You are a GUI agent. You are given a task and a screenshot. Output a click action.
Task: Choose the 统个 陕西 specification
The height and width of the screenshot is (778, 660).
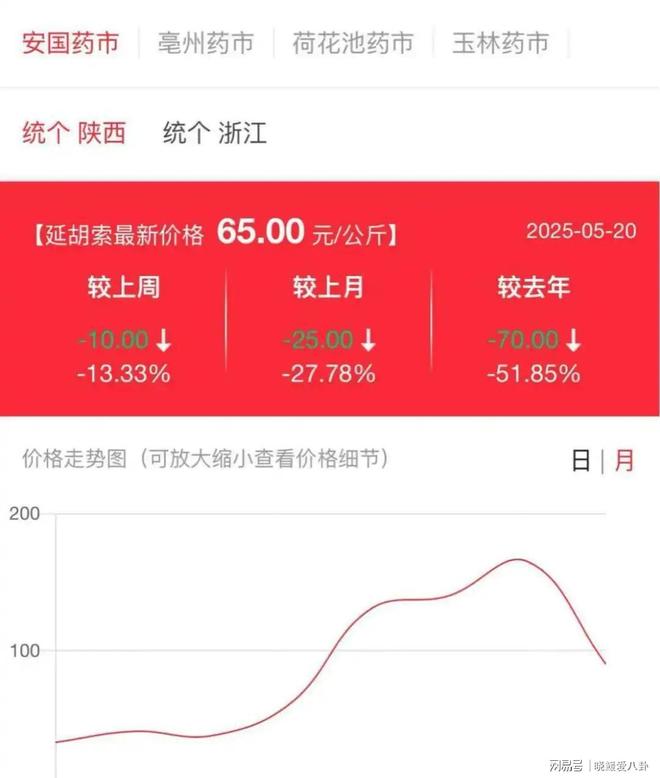74,133
